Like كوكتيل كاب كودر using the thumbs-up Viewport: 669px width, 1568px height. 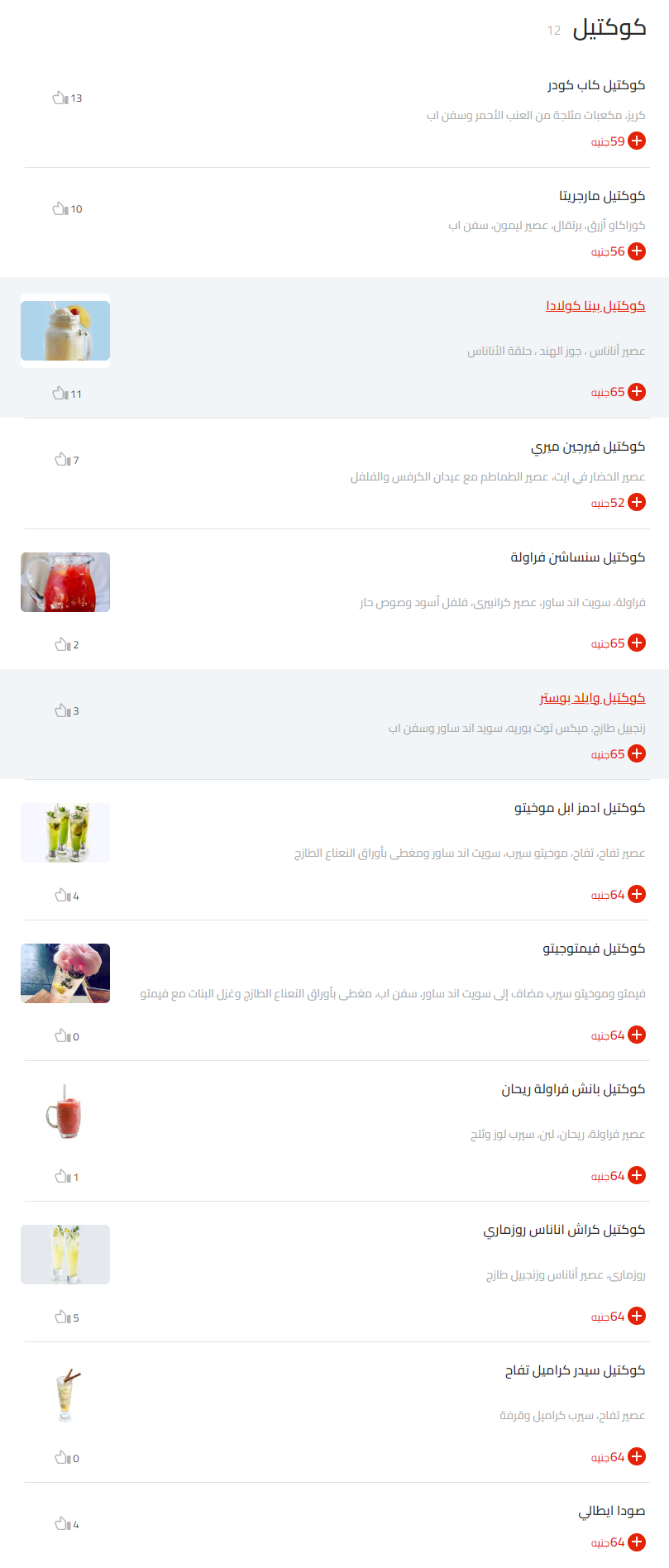[60, 98]
